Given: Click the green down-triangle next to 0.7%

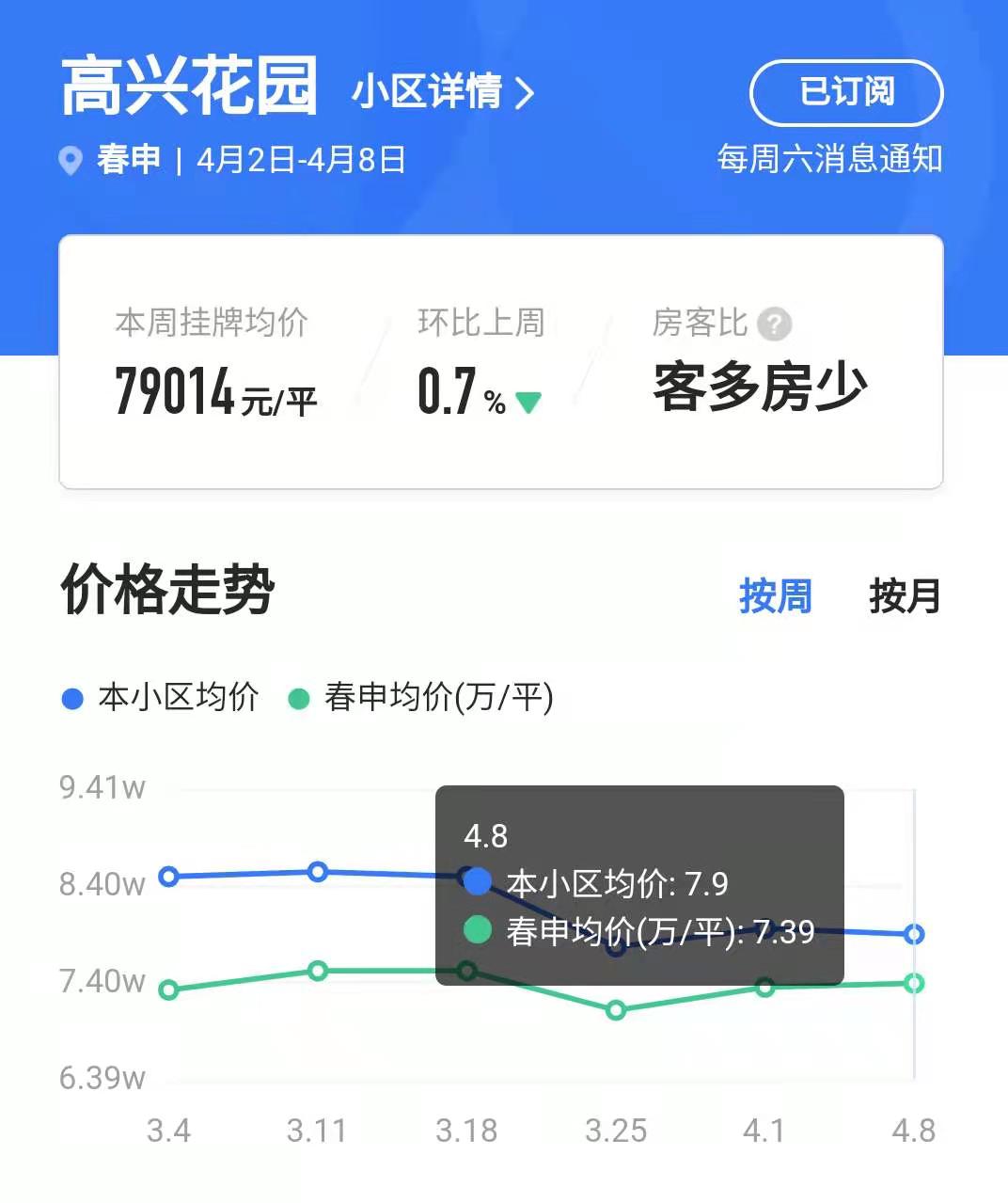Looking at the screenshot, I should 528,399.
